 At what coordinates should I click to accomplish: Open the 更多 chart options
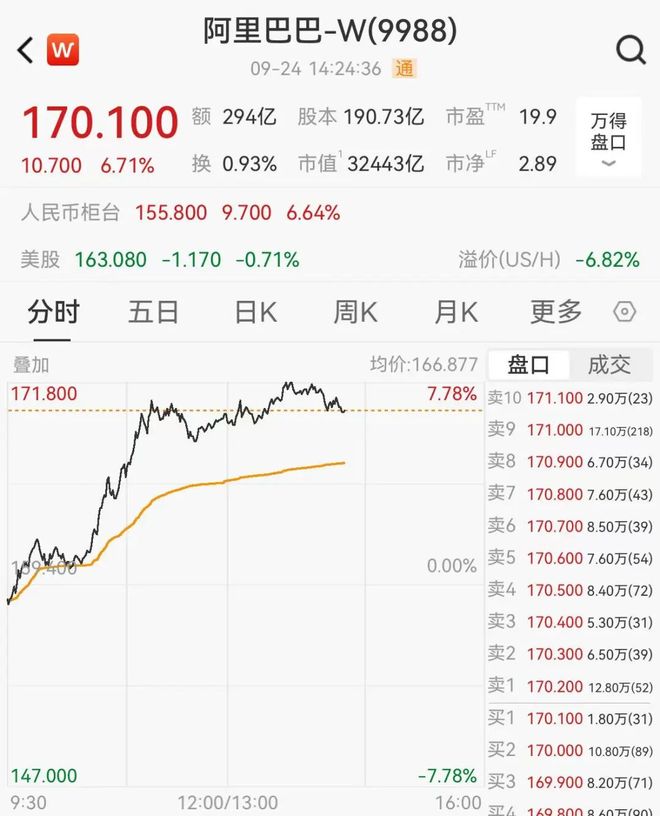point(556,312)
